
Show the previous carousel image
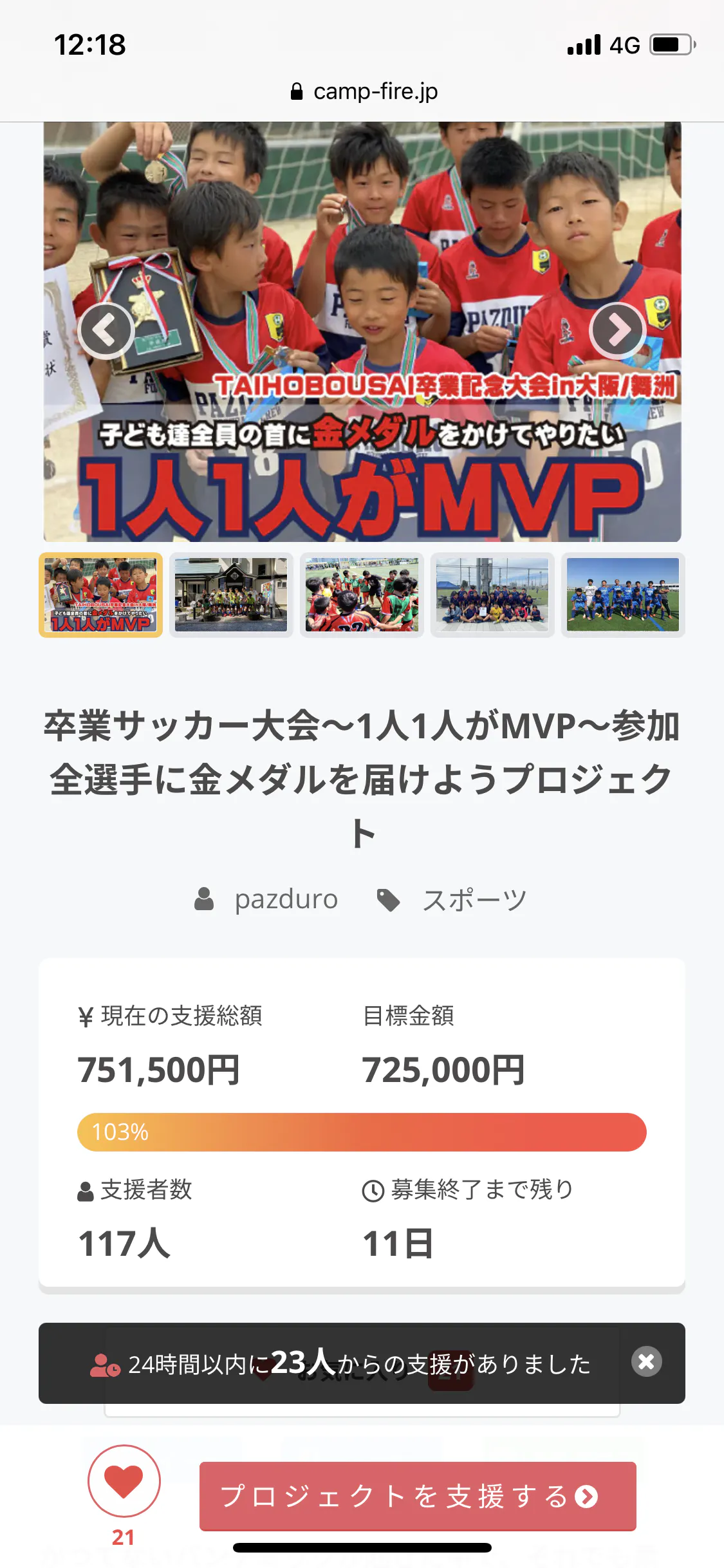tap(106, 331)
